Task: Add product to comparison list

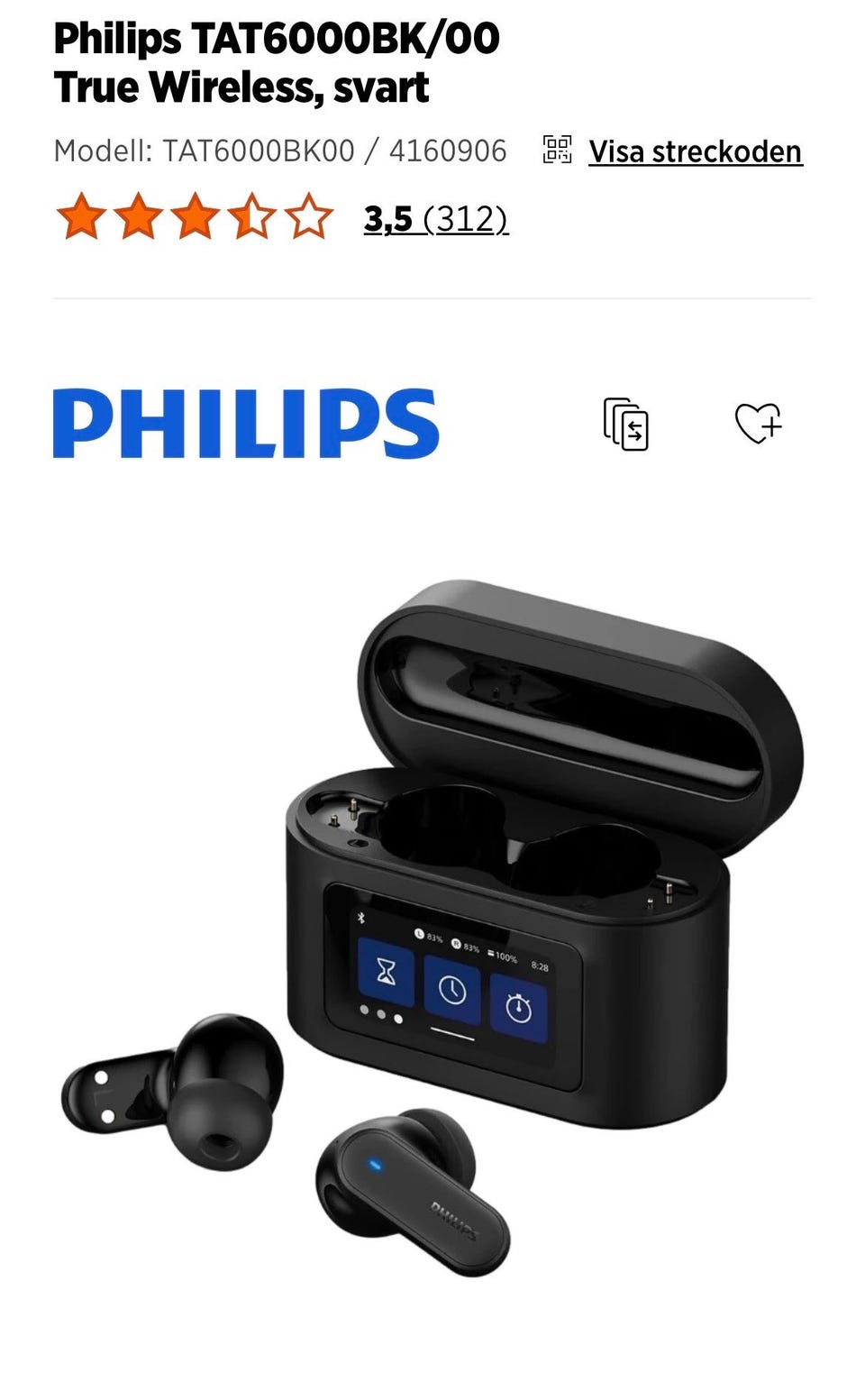Action: (625, 423)
